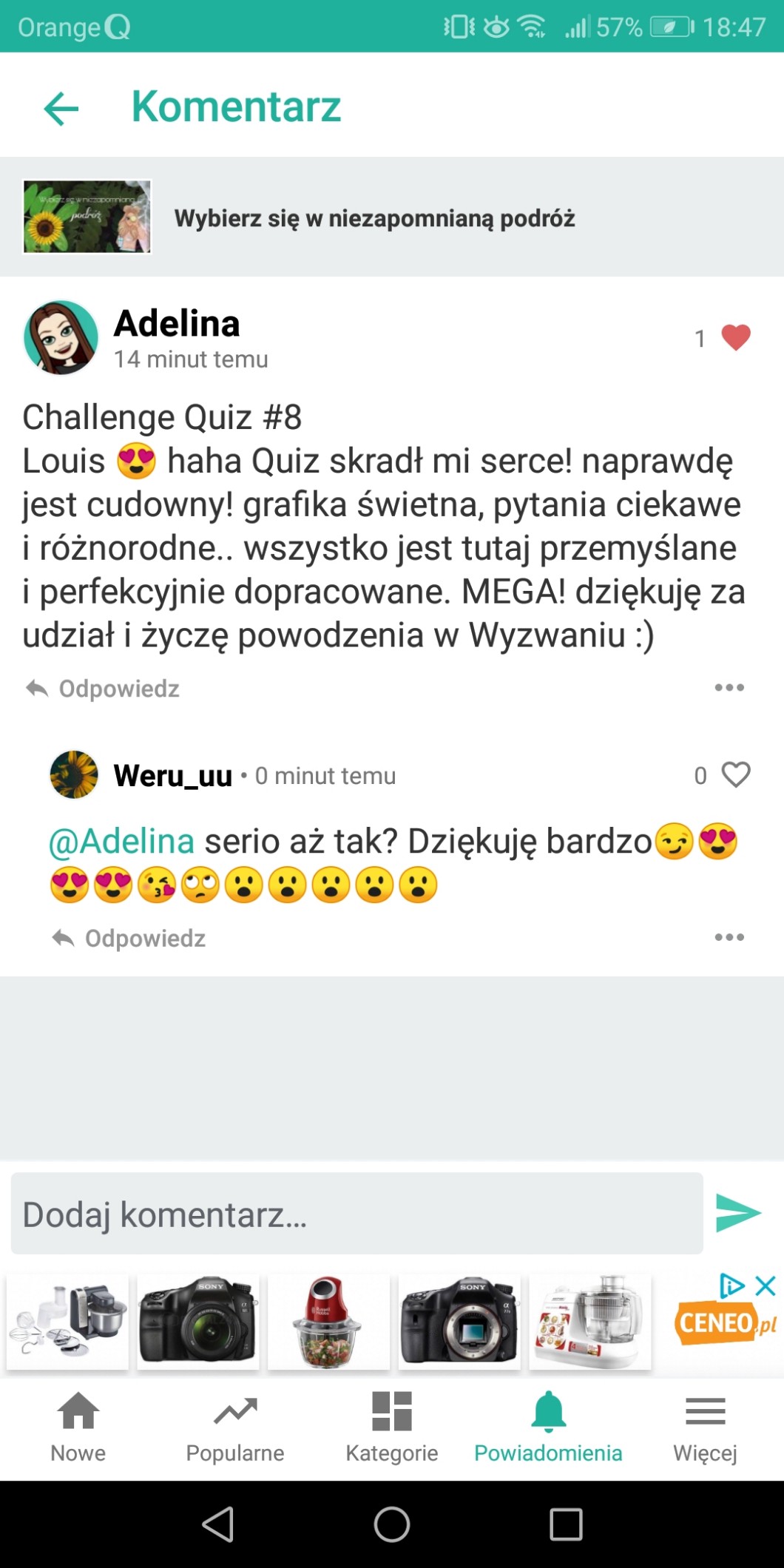This screenshot has width=784, height=1568.
Task: Open quiz "Wybierz się w niezapomnianą podróż"
Action: pyautogui.click(x=374, y=218)
